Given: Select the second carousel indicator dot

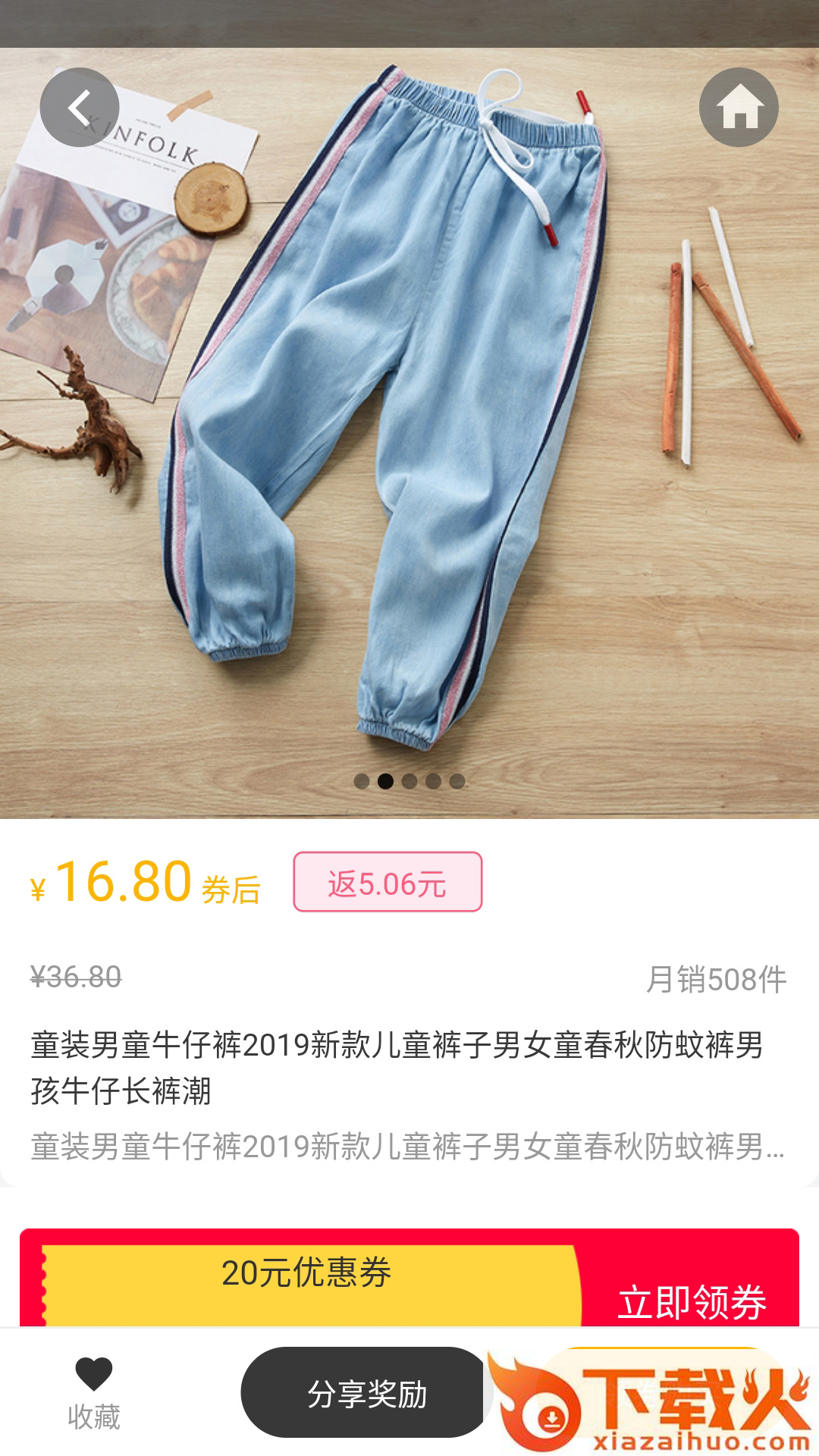Looking at the screenshot, I should 385,780.
